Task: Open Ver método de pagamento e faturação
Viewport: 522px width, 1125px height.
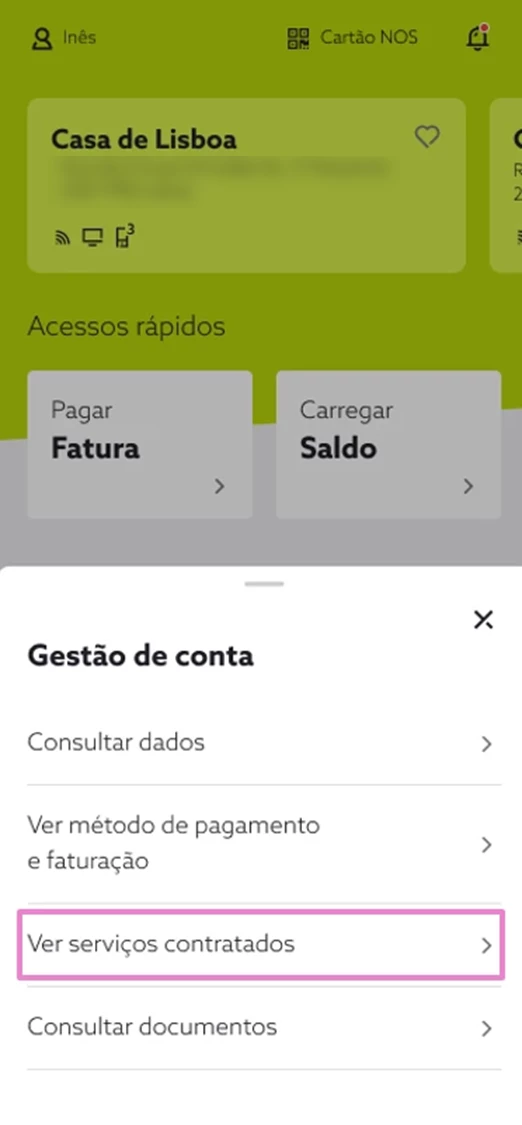Action: [264, 844]
